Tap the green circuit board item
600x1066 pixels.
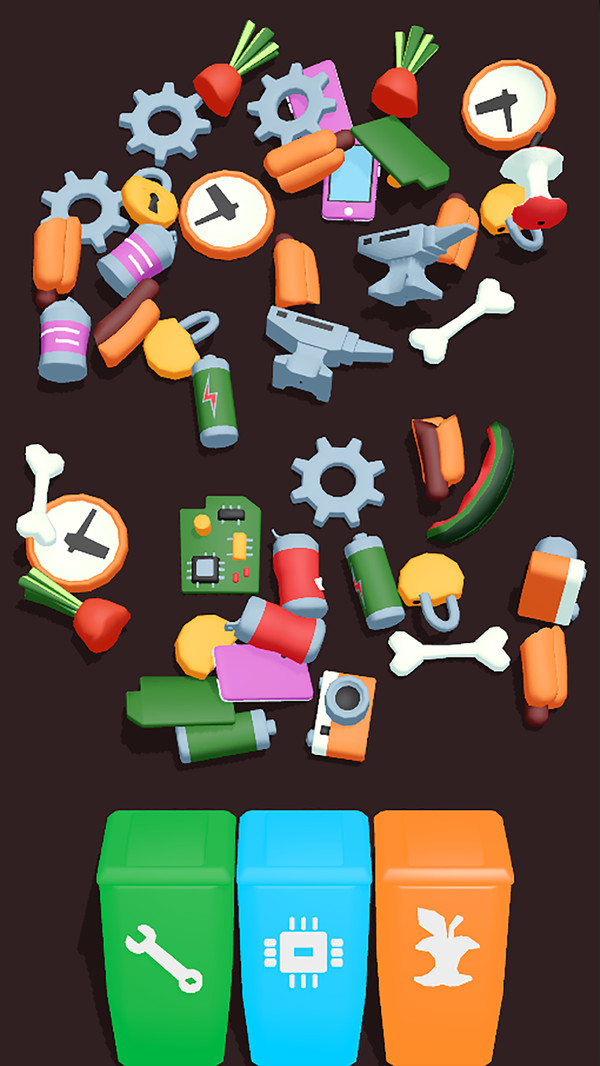pos(220,545)
